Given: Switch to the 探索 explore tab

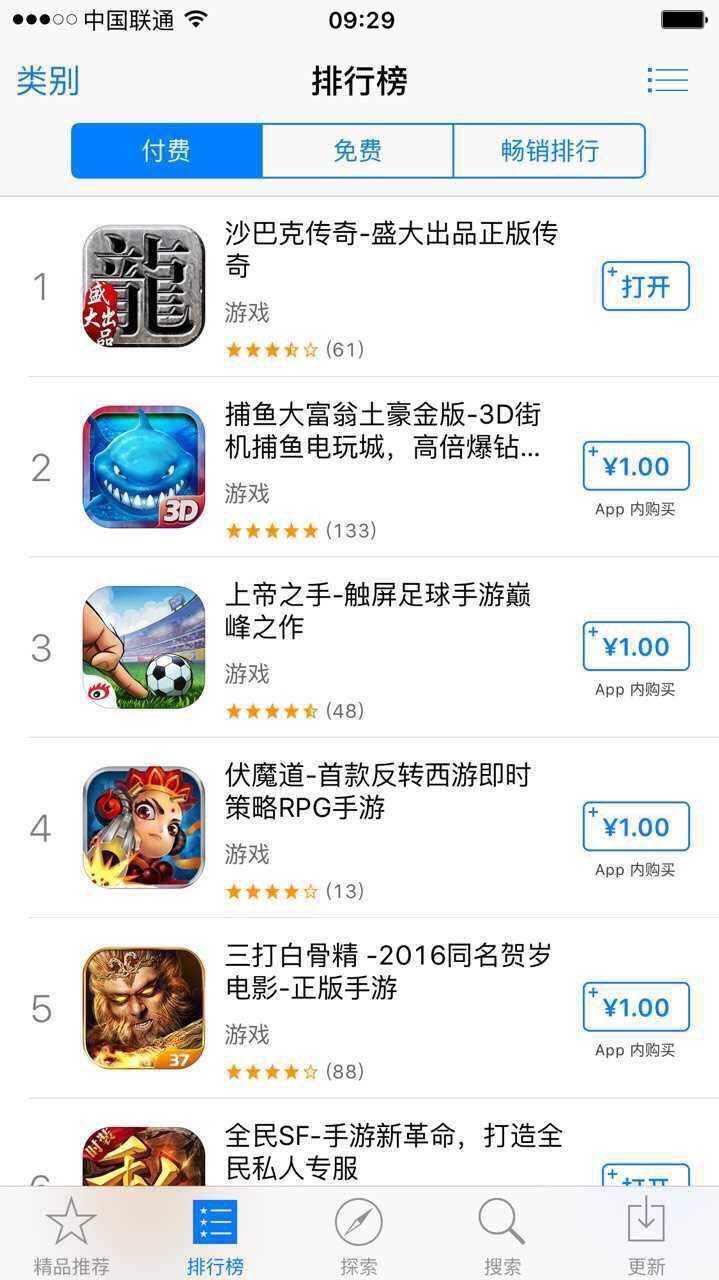Looking at the screenshot, I should (x=358, y=1236).
